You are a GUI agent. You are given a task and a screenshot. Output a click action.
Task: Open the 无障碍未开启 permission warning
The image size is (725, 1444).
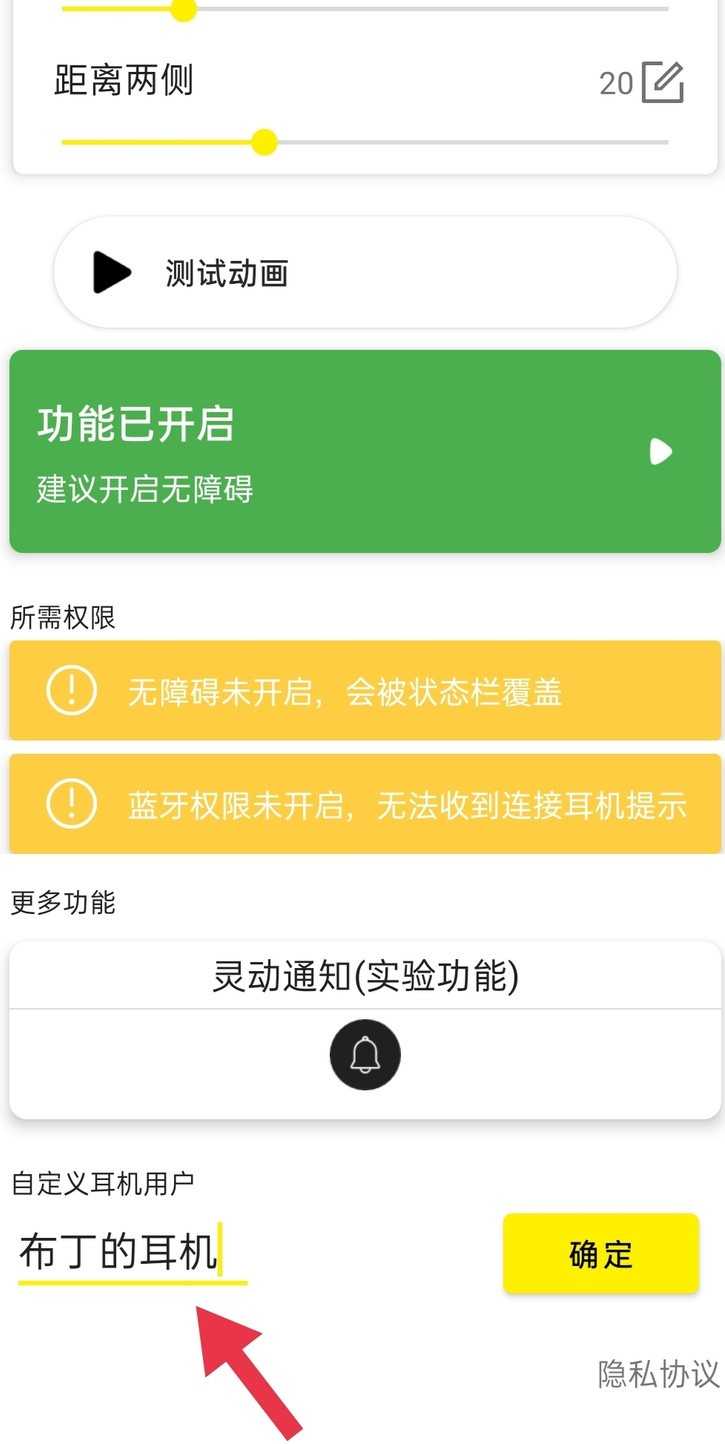pyautogui.click(x=365, y=691)
